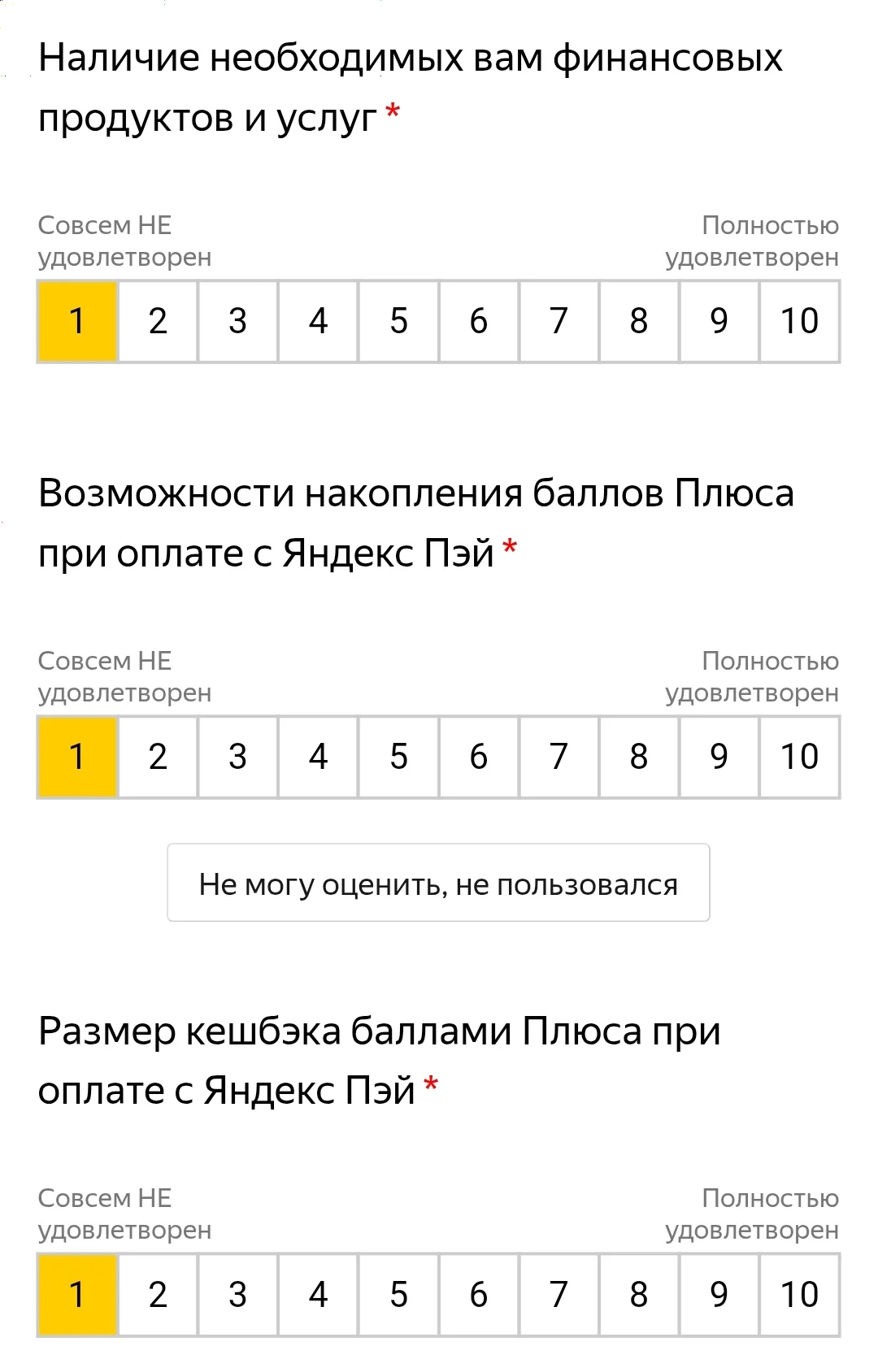
Task: Choose 4 for Plus points accumulation options
Action: click(318, 757)
